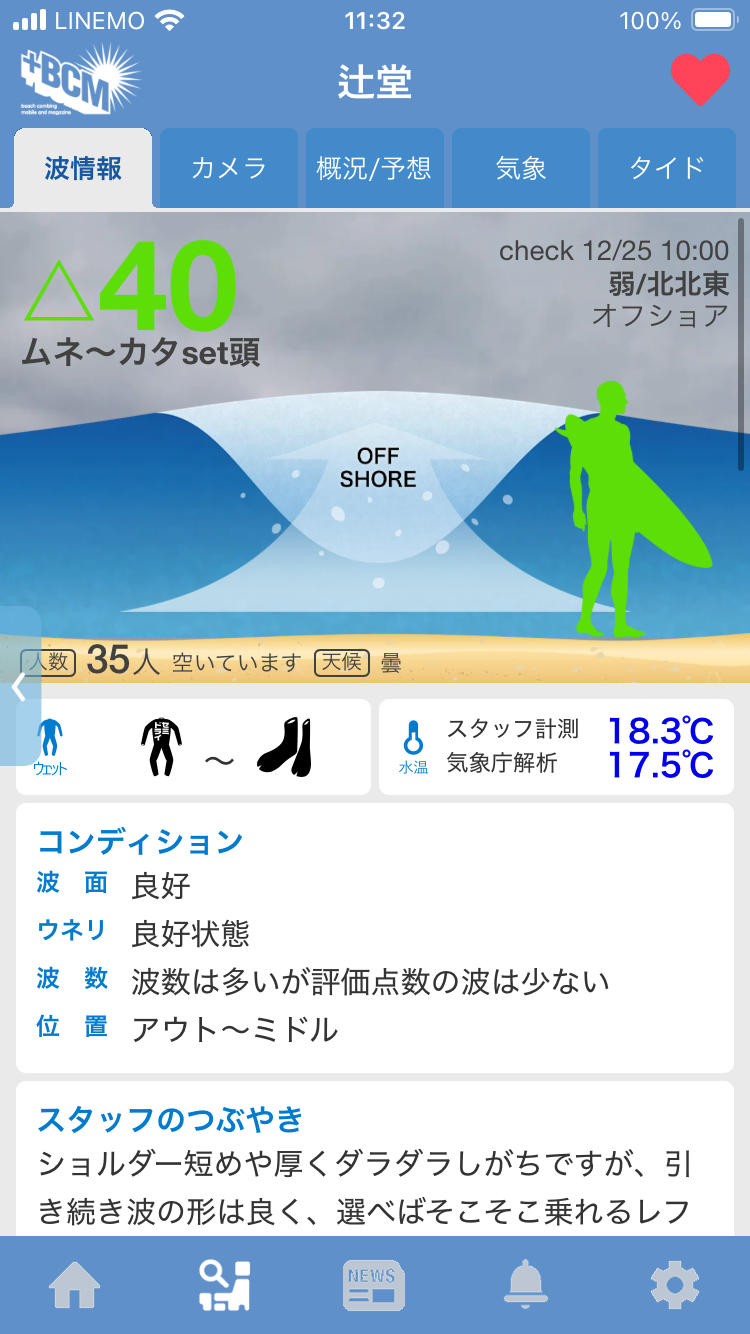Go to the home screen icon
This screenshot has width=750, height=1334.
[75, 1285]
